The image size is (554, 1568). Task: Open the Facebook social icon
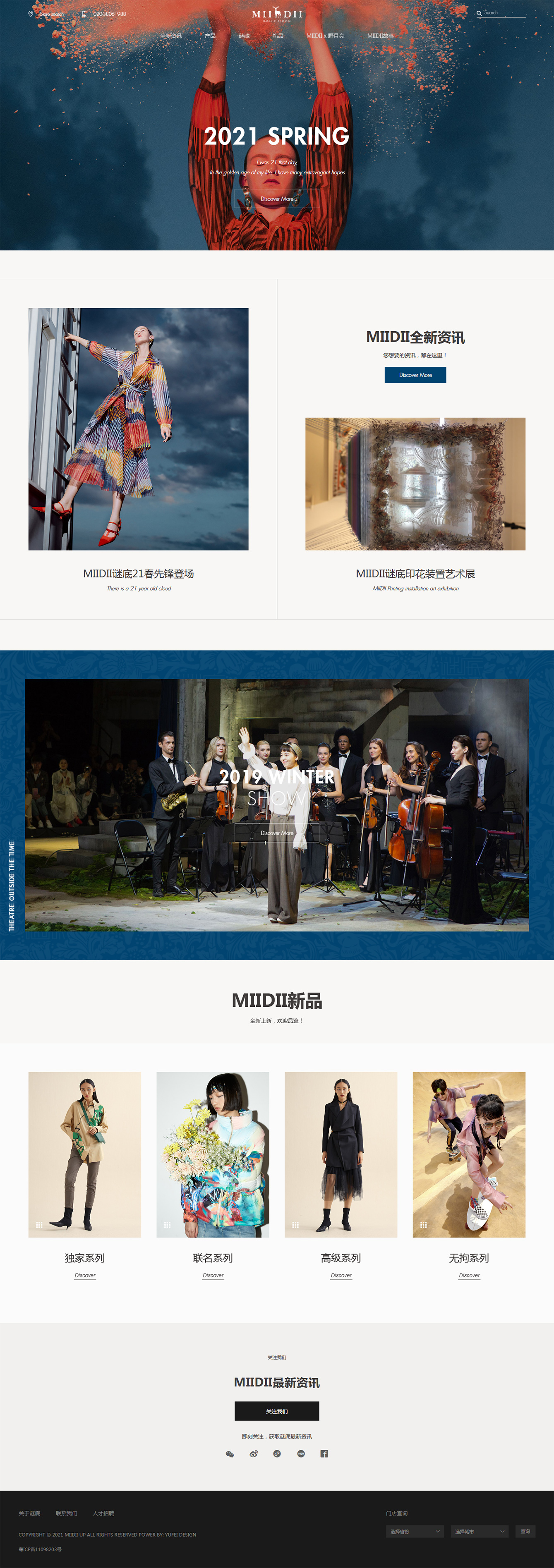tap(324, 1453)
